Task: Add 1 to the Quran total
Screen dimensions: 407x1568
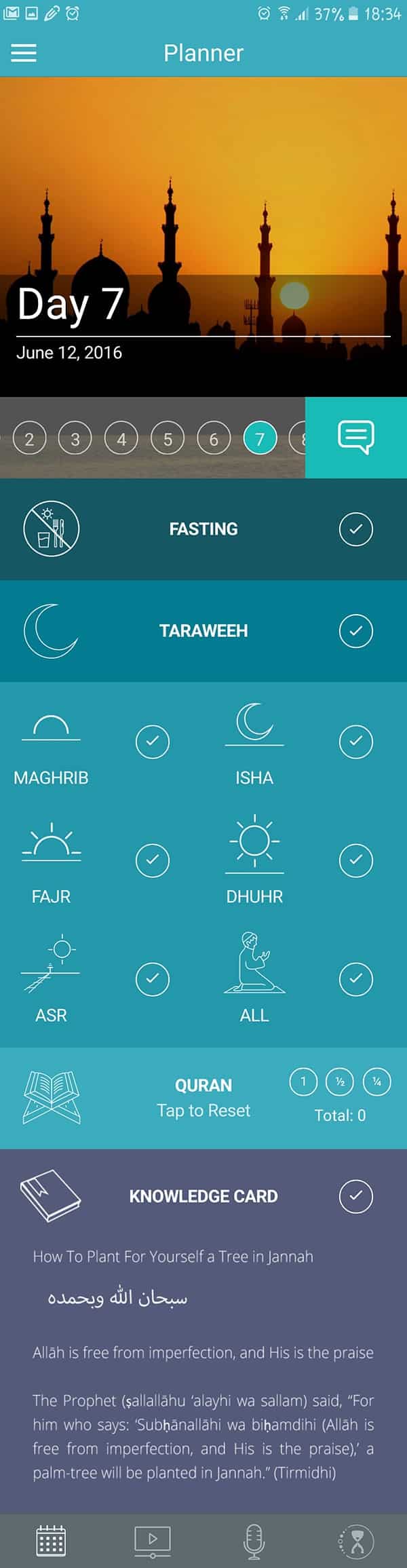Action: [x=303, y=1082]
